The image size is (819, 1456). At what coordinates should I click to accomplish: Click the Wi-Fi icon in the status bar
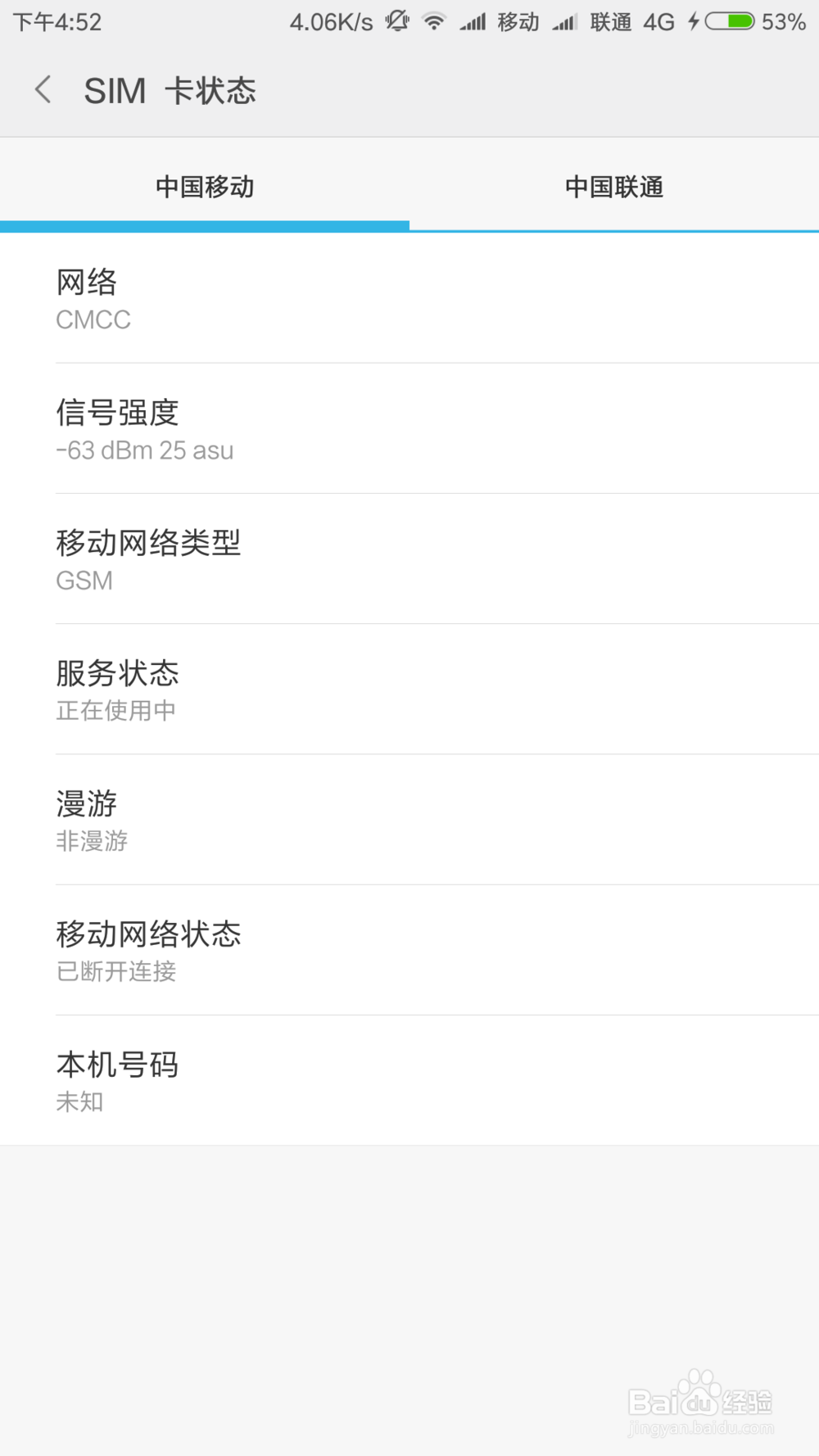pyautogui.click(x=434, y=20)
